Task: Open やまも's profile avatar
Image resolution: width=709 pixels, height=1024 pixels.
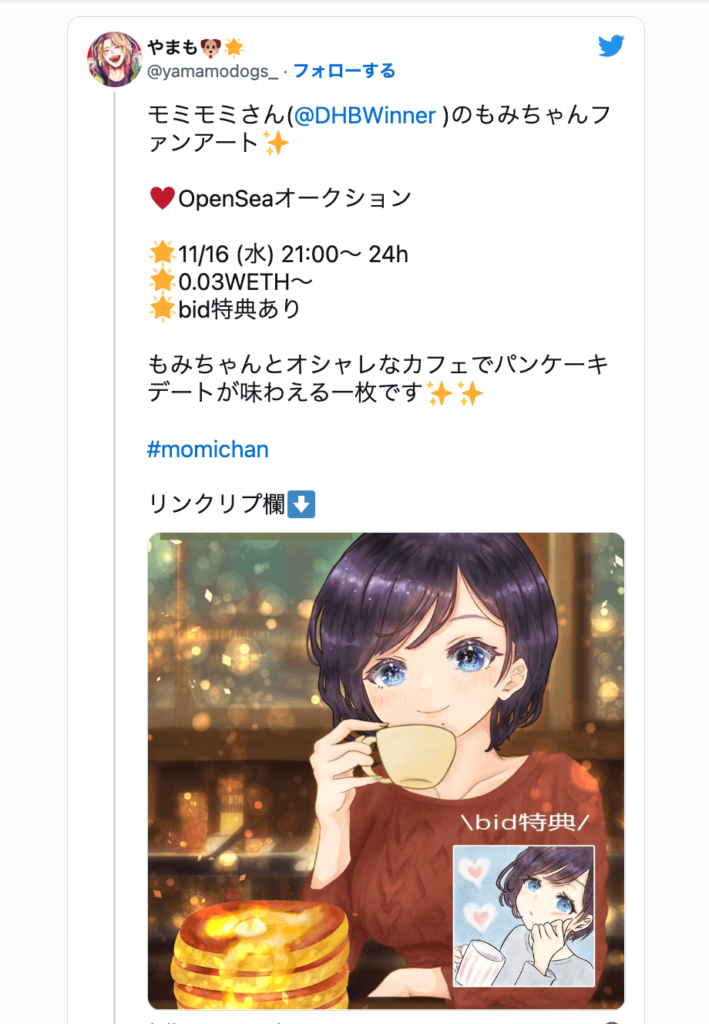Action: [115, 59]
